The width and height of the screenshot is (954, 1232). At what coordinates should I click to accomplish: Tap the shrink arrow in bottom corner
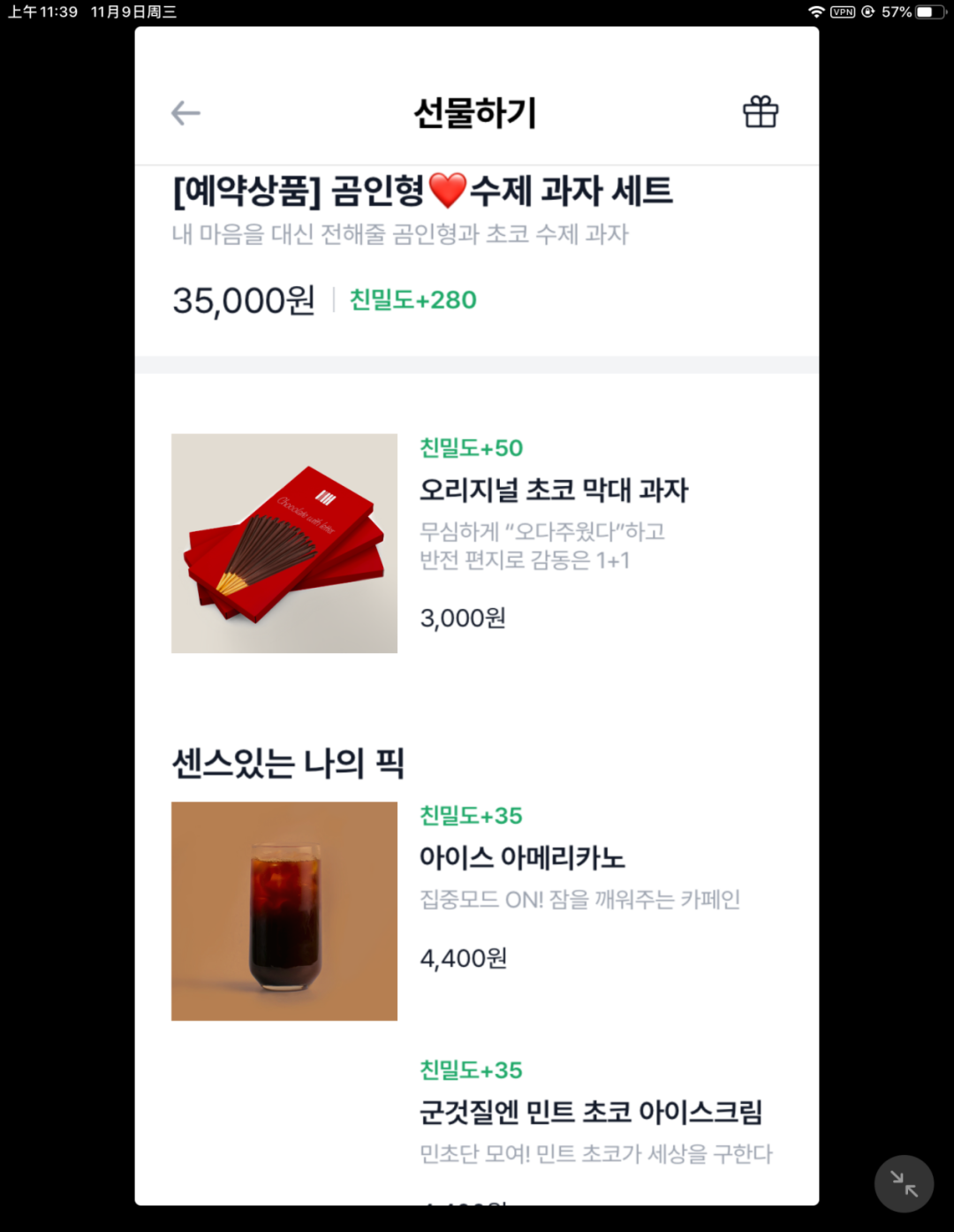[905, 1183]
